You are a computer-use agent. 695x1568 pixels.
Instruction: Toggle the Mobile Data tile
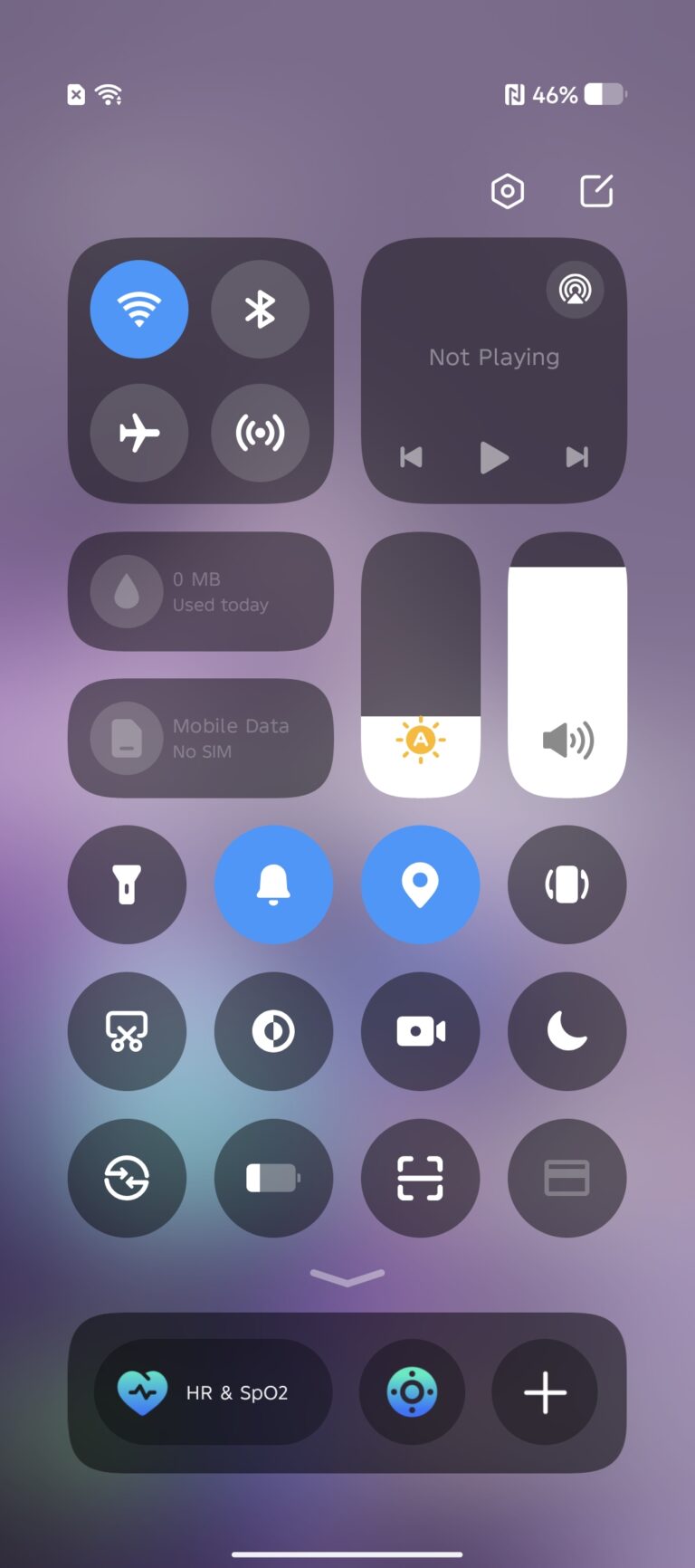click(x=200, y=738)
